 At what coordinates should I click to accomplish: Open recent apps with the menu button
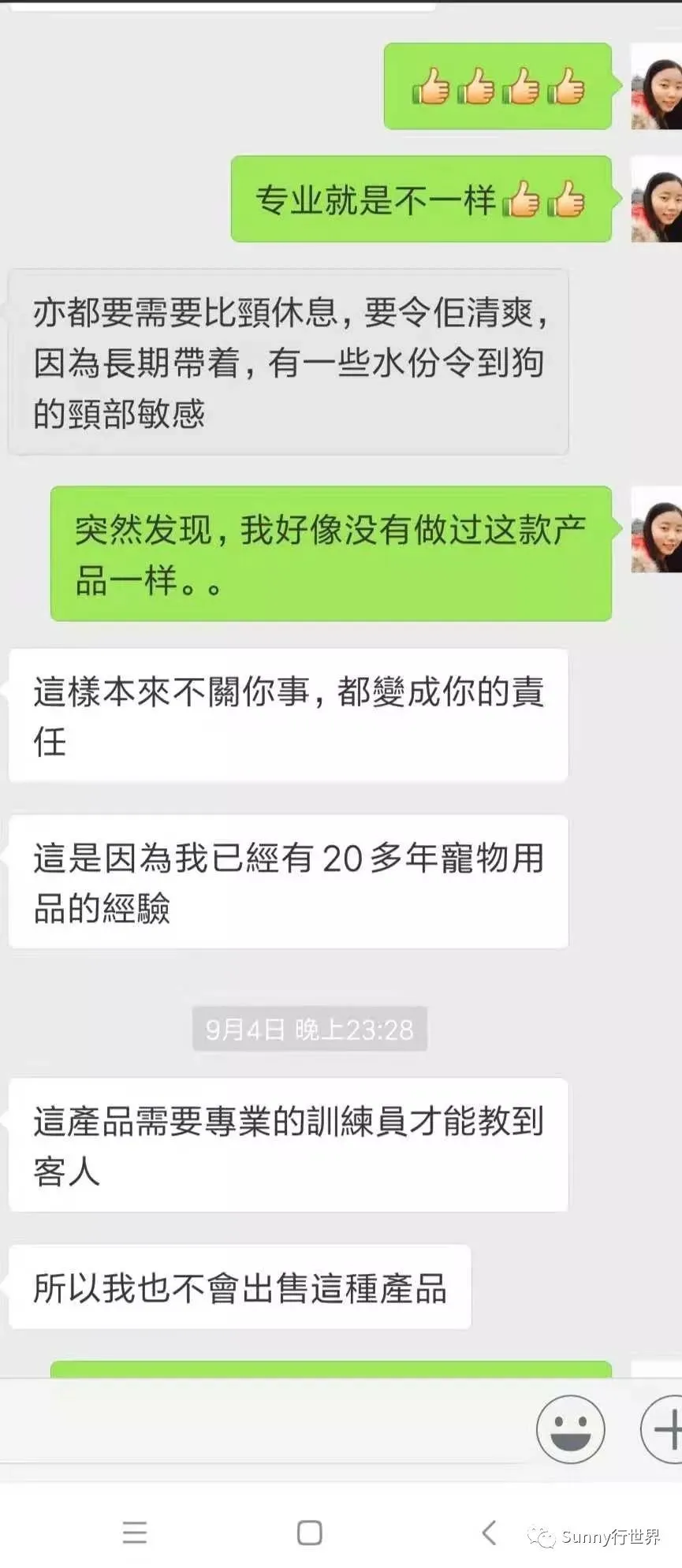click(x=135, y=1532)
